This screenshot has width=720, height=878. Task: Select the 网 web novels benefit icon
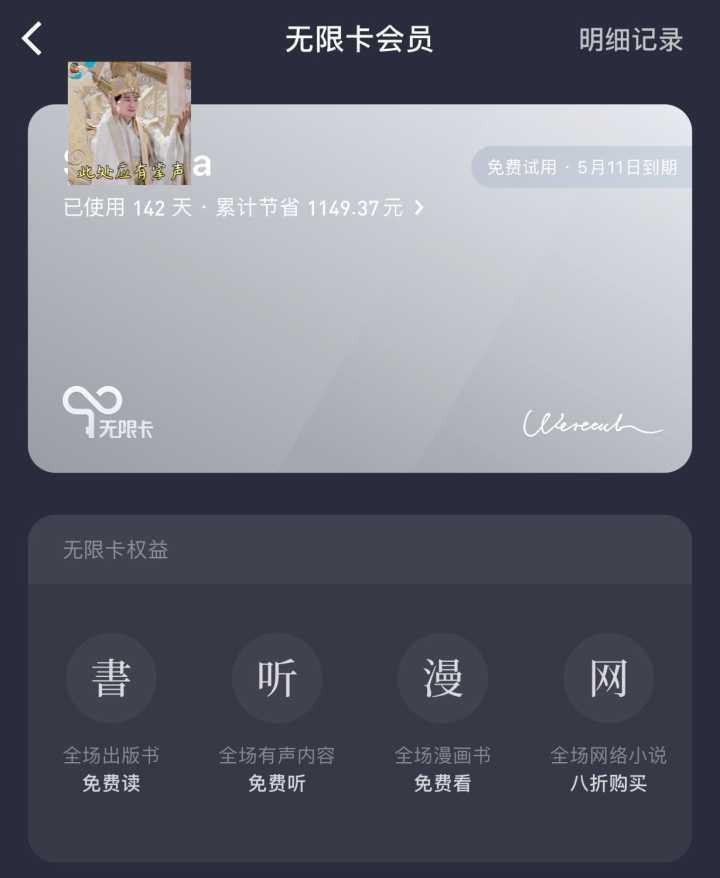609,678
